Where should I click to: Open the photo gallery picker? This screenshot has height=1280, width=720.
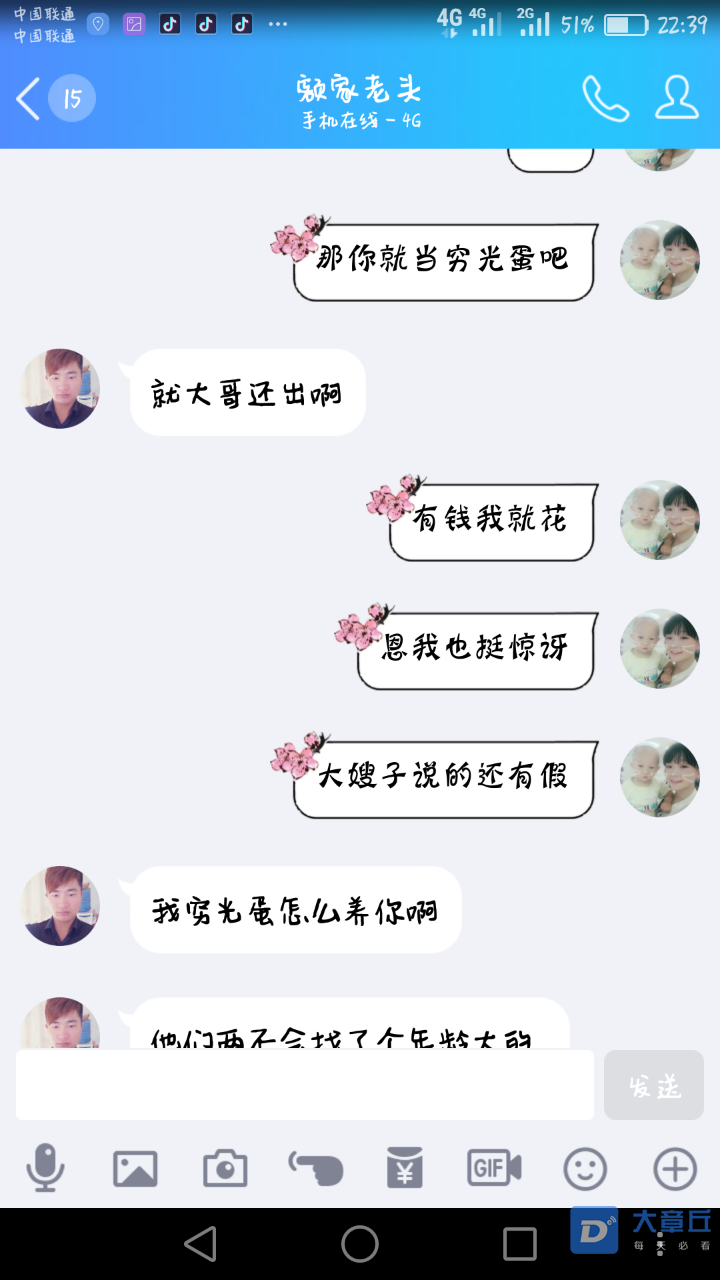click(x=135, y=1168)
